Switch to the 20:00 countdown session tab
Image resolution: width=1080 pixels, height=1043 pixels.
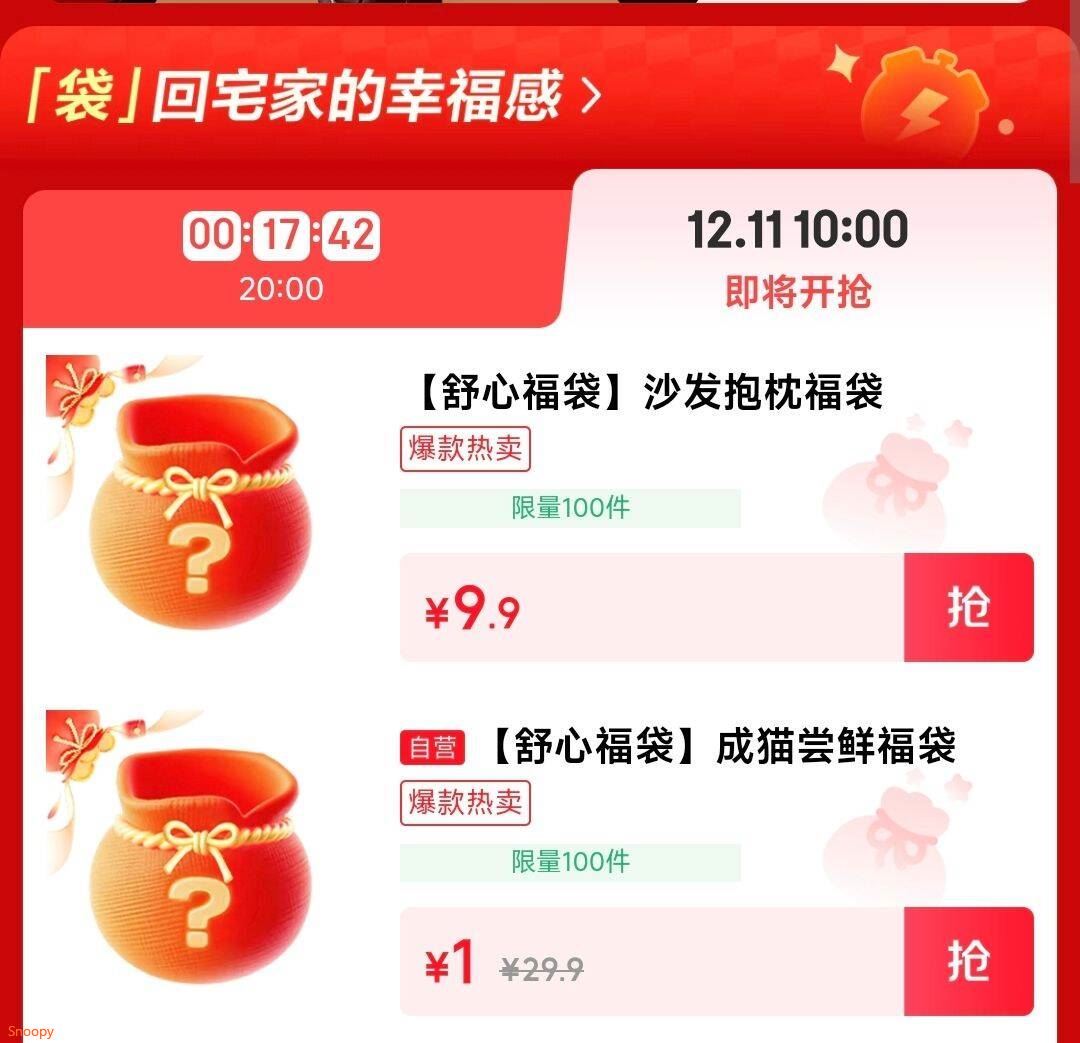click(x=282, y=258)
